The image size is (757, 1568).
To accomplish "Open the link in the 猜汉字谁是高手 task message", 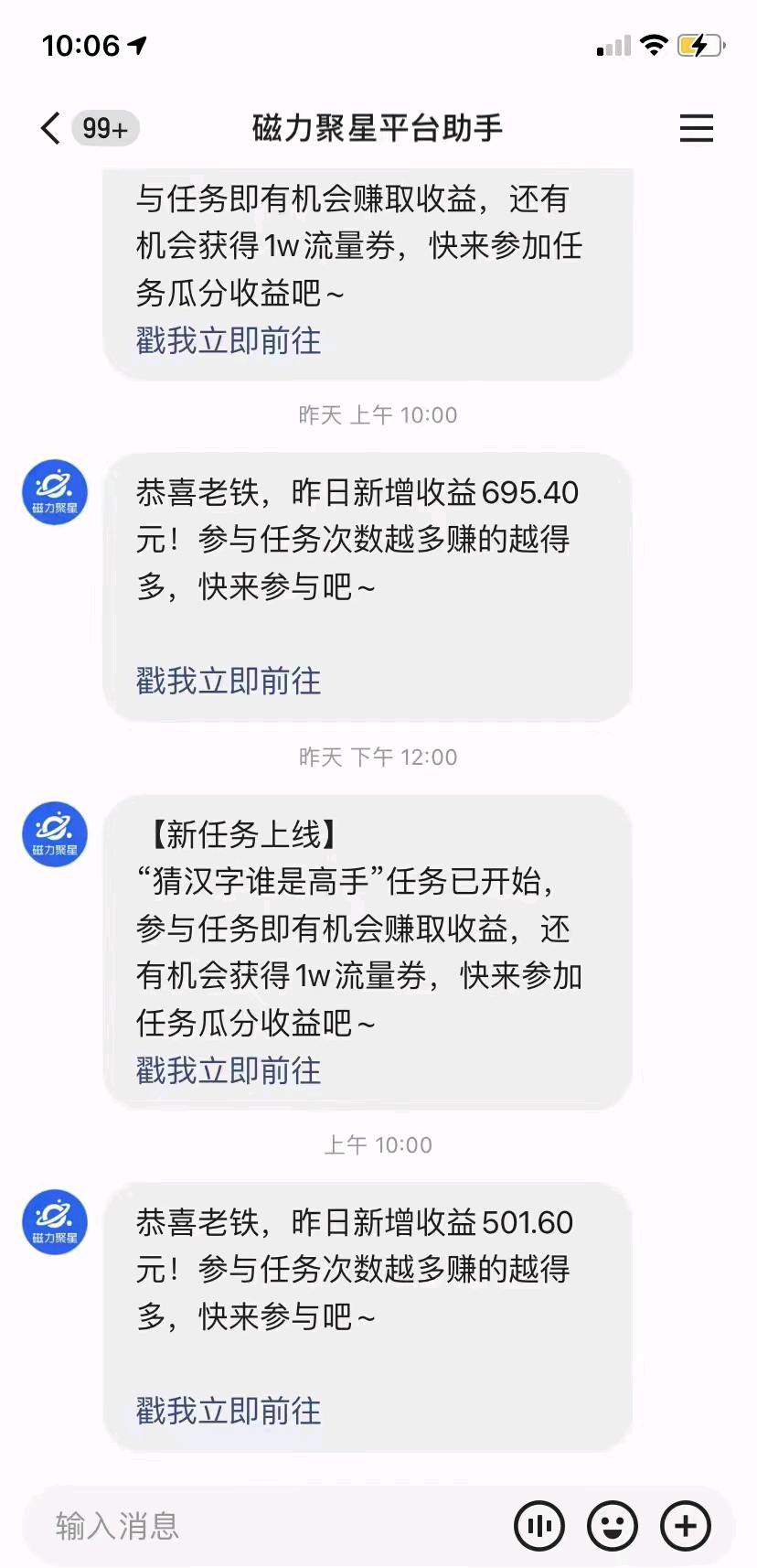I will [229, 1070].
